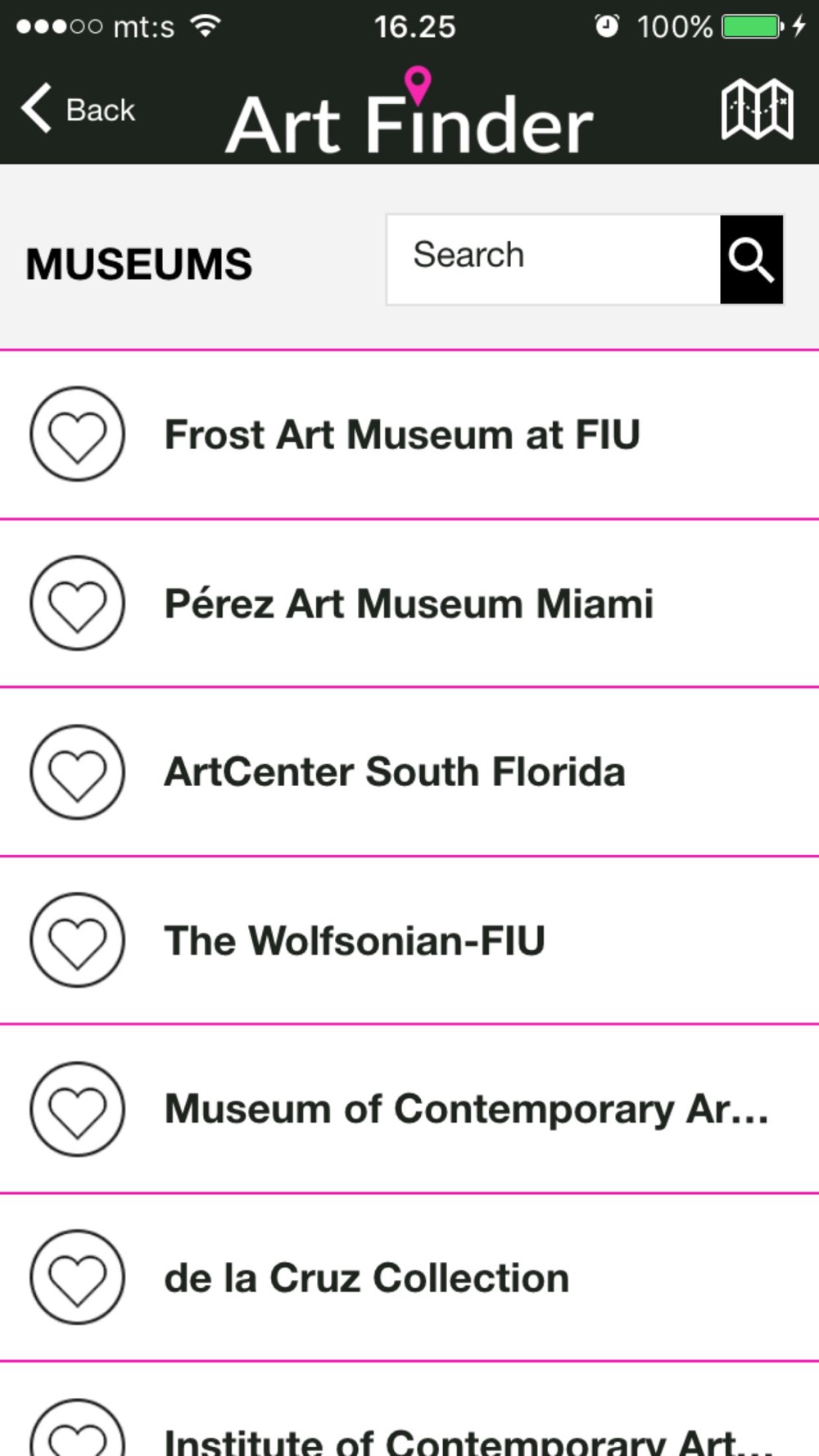Tap the Search text field

[554, 259]
